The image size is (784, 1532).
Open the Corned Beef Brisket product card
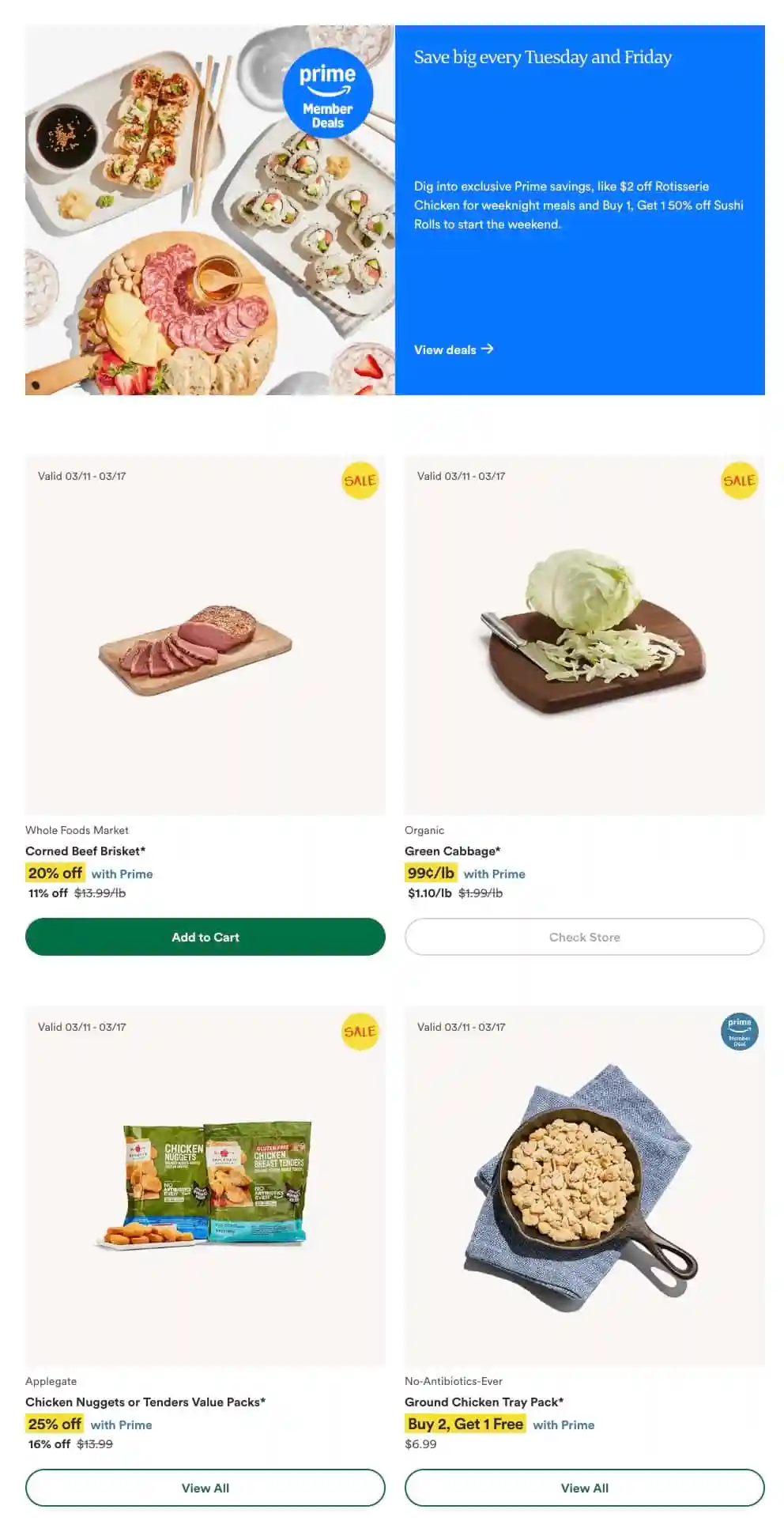coord(205,635)
